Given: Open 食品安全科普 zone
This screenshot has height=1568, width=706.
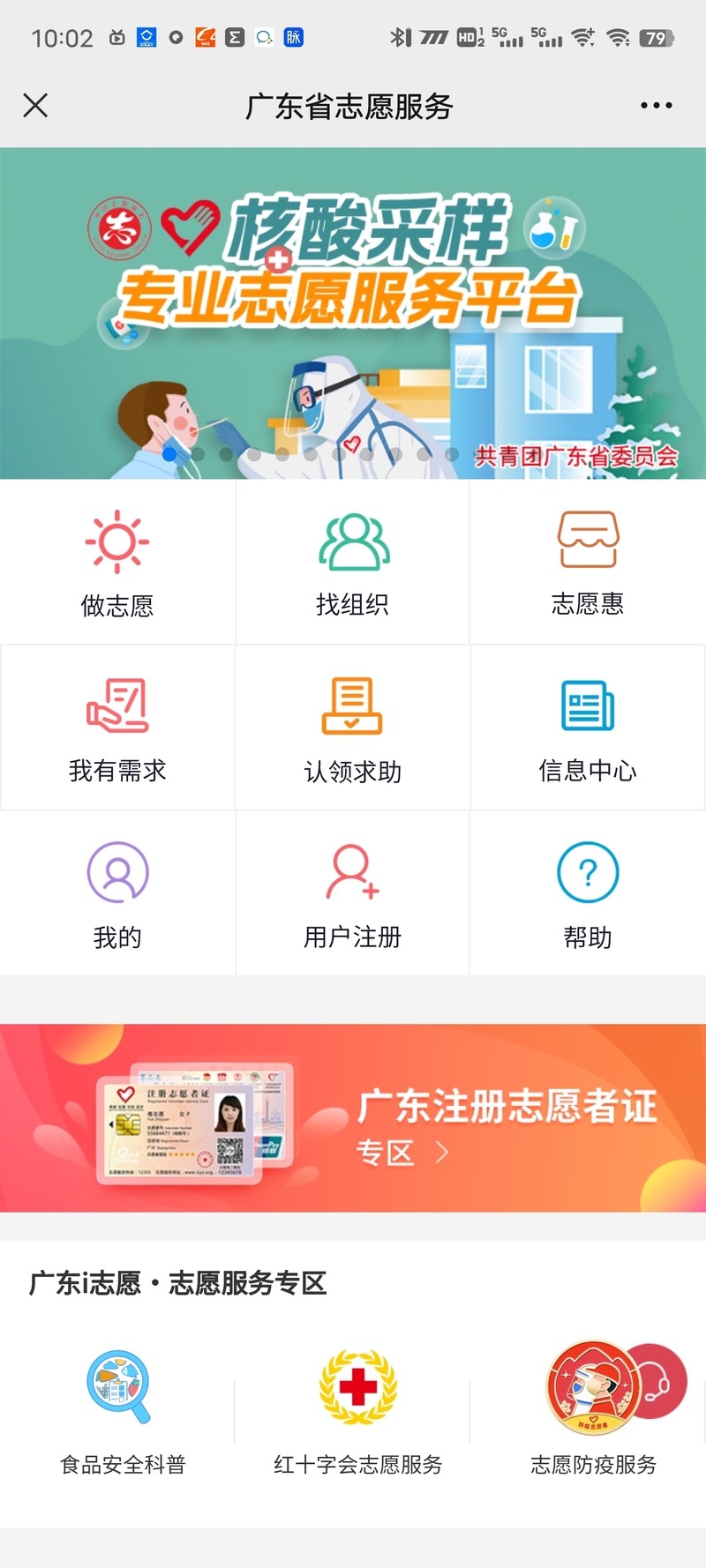Looking at the screenshot, I should tap(122, 1409).
